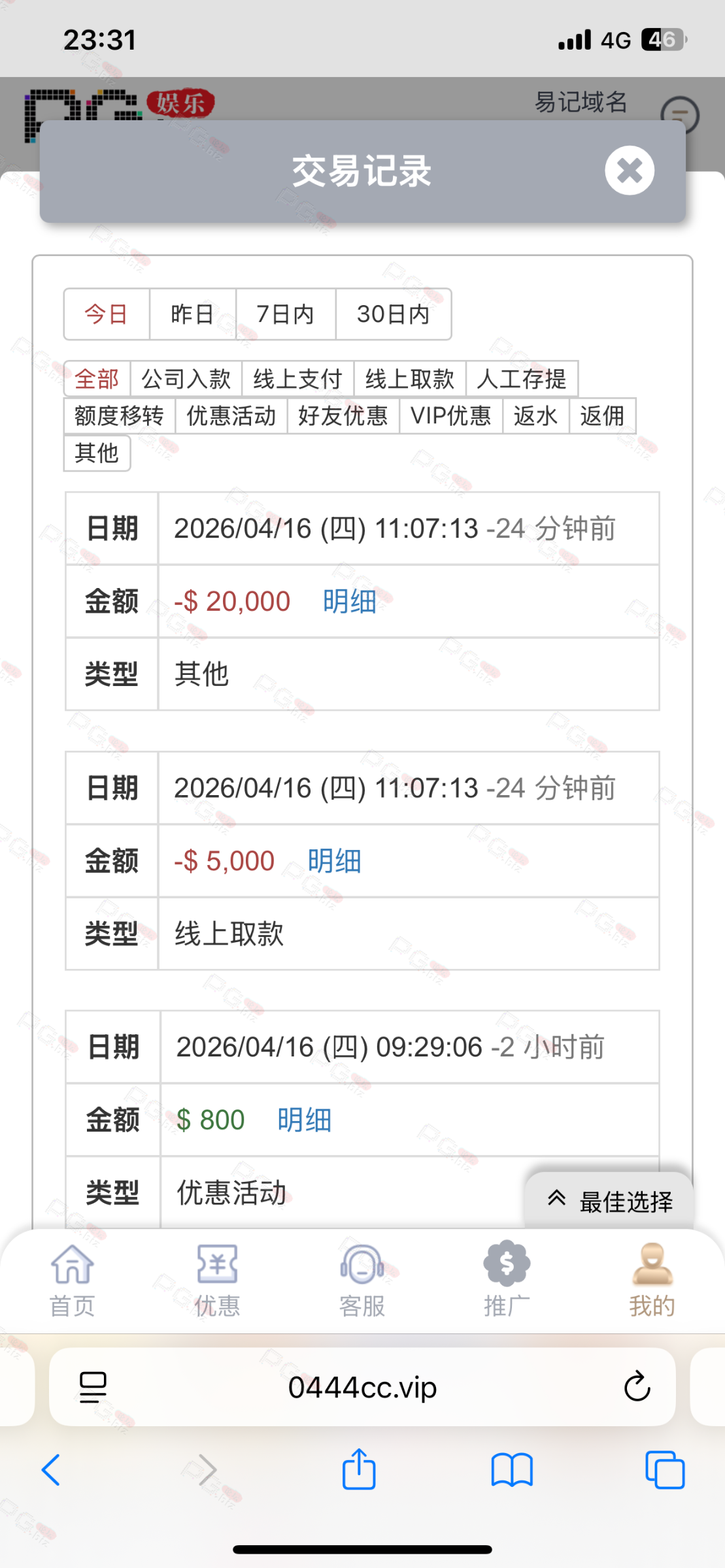Filter records by 返水
The image size is (725, 1568).
[x=535, y=416]
